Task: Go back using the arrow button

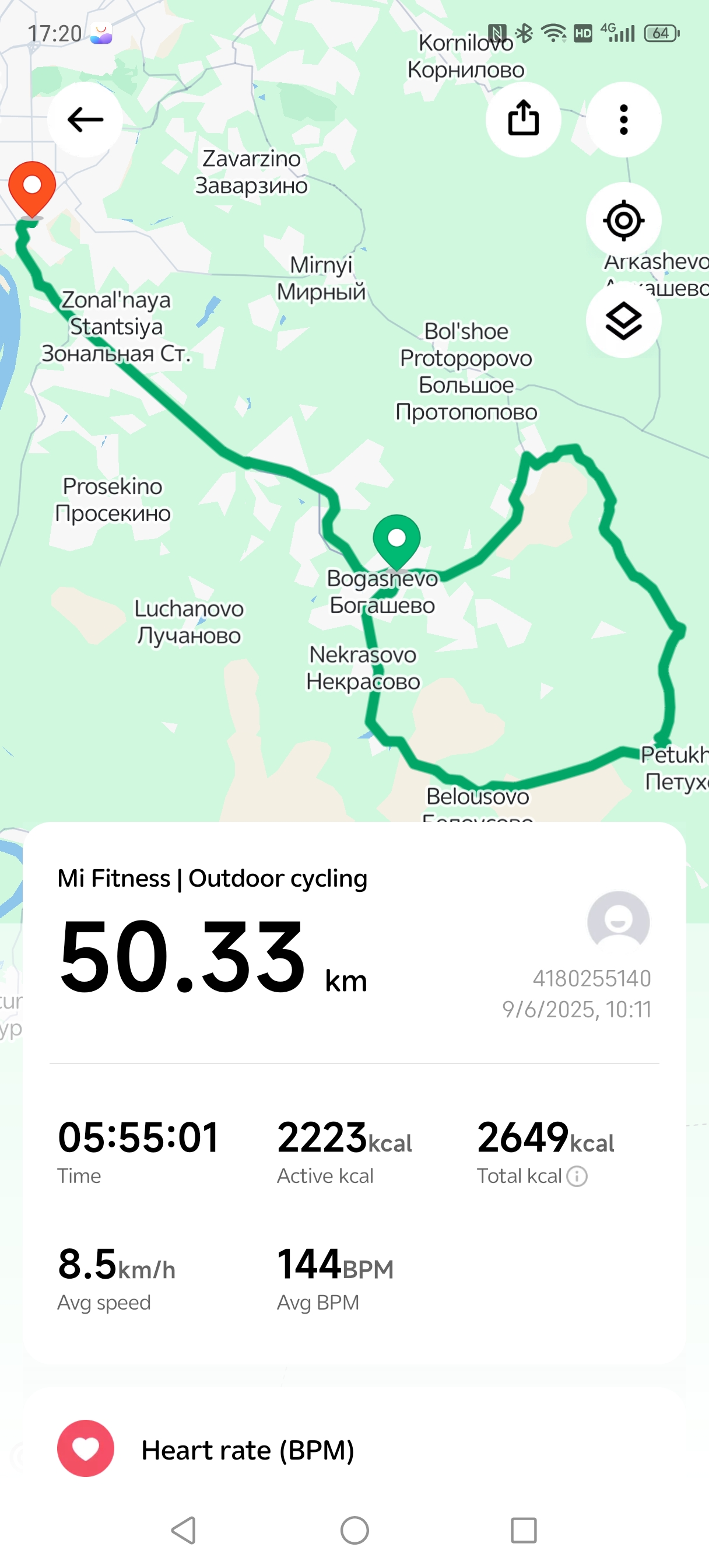Action: point(85,120)
